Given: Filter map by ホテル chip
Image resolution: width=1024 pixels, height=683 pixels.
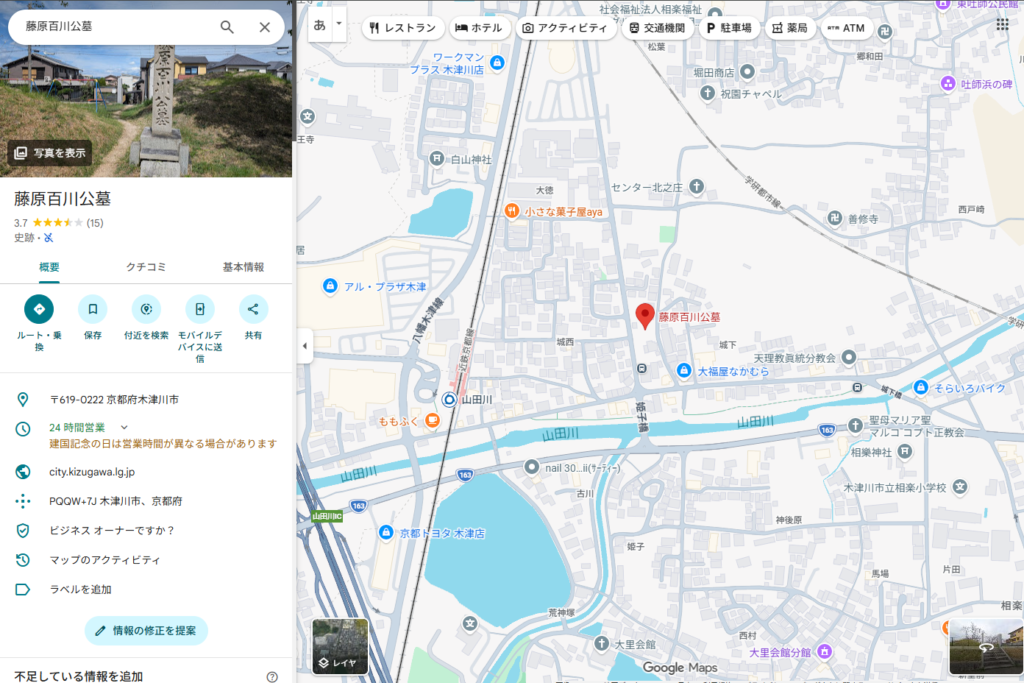Looking at the screenshot, I should click(x=479, y=28).
